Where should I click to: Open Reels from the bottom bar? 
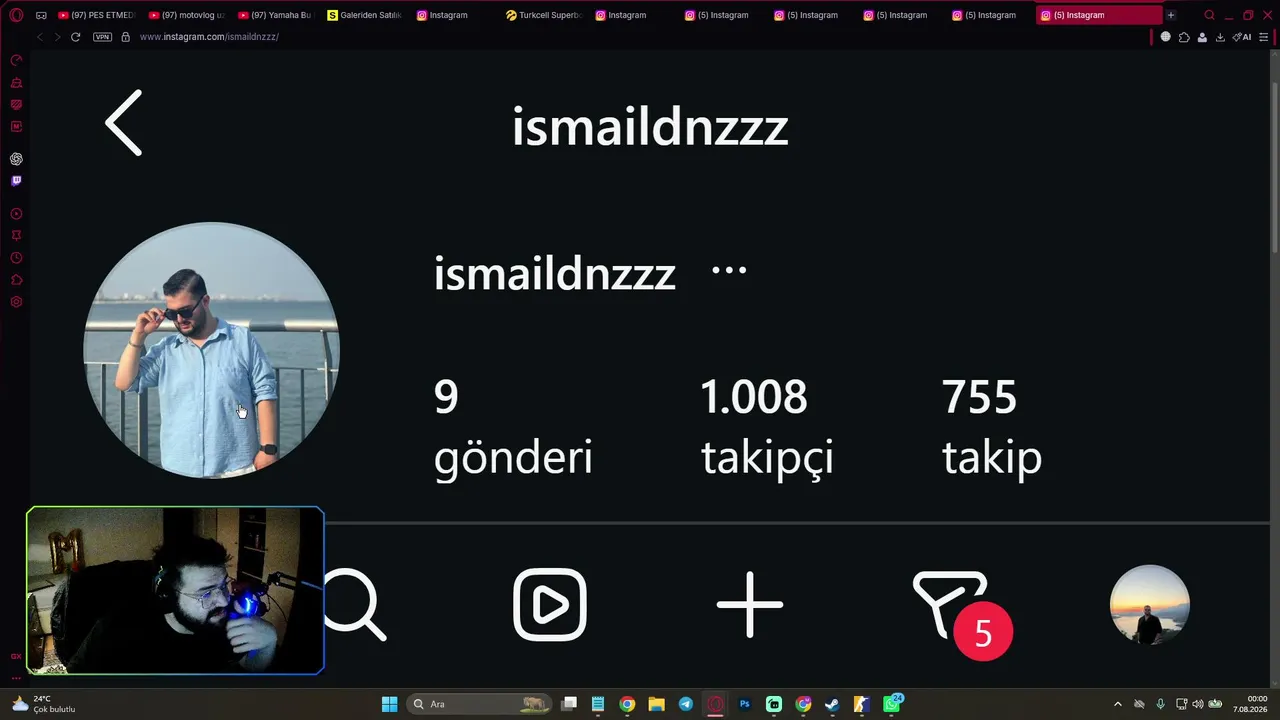pos(549,604)
